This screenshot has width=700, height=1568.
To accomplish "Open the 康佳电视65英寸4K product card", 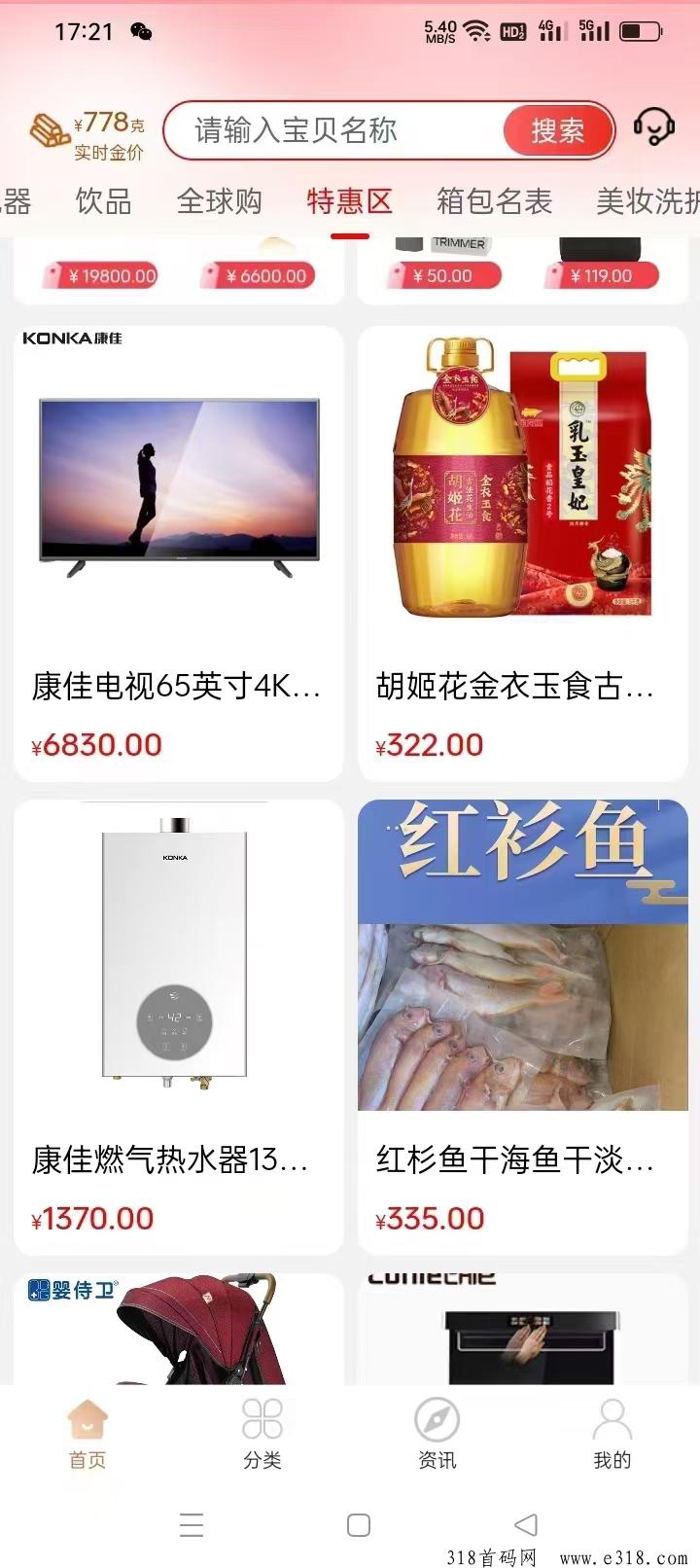I will [x=179, y=552].
